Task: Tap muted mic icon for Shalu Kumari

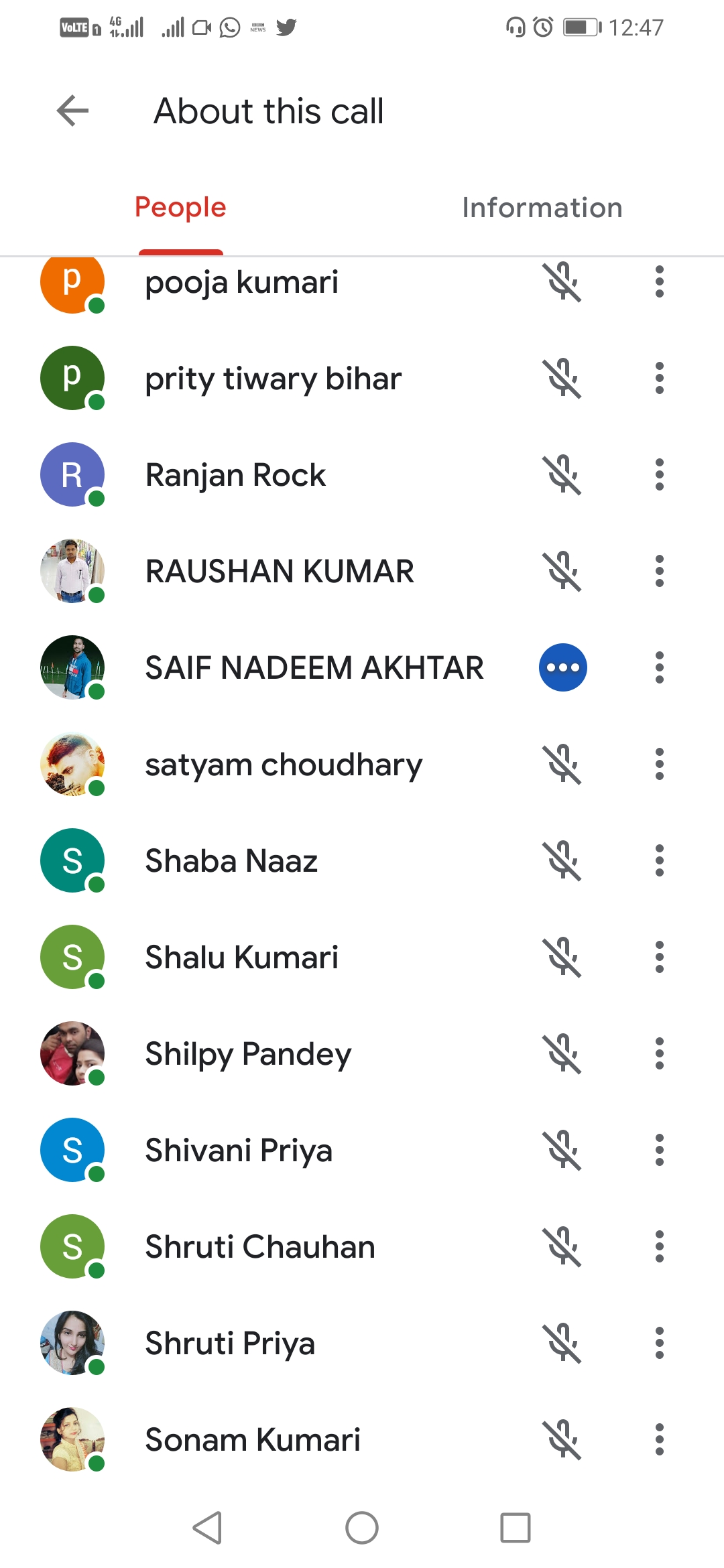Action: point(563,957)
